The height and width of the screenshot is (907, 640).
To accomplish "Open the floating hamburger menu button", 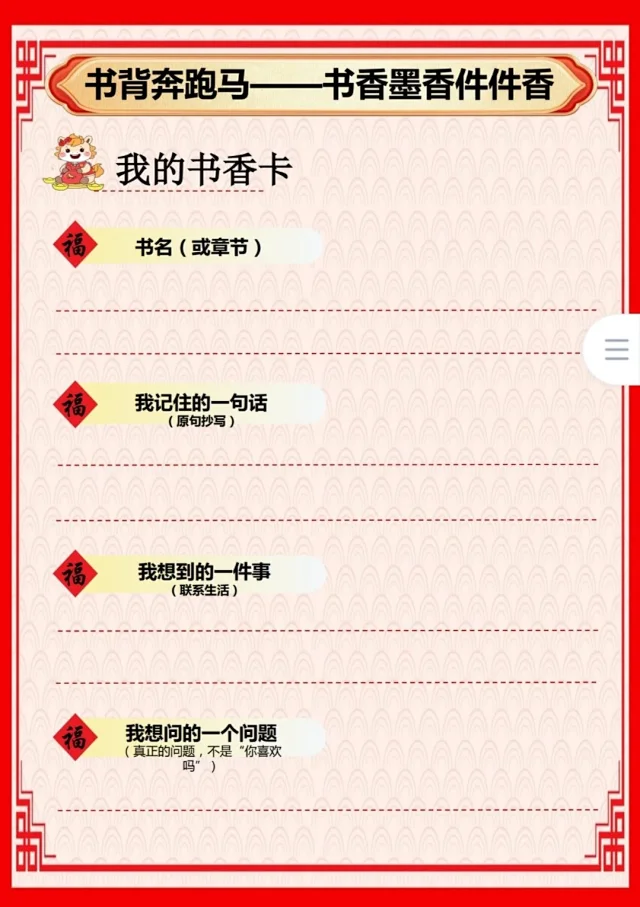I will click(x=616, y=349).
